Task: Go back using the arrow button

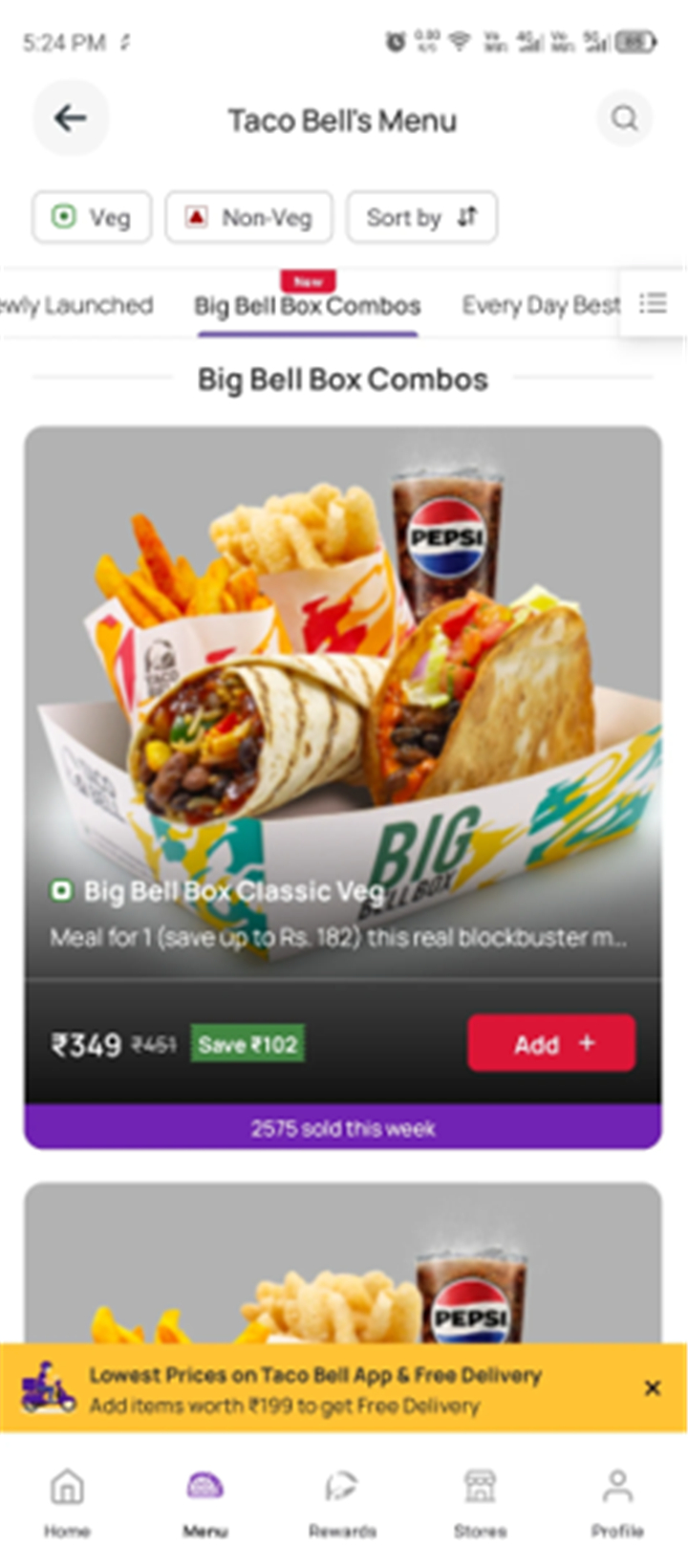Action: [71, 119]
